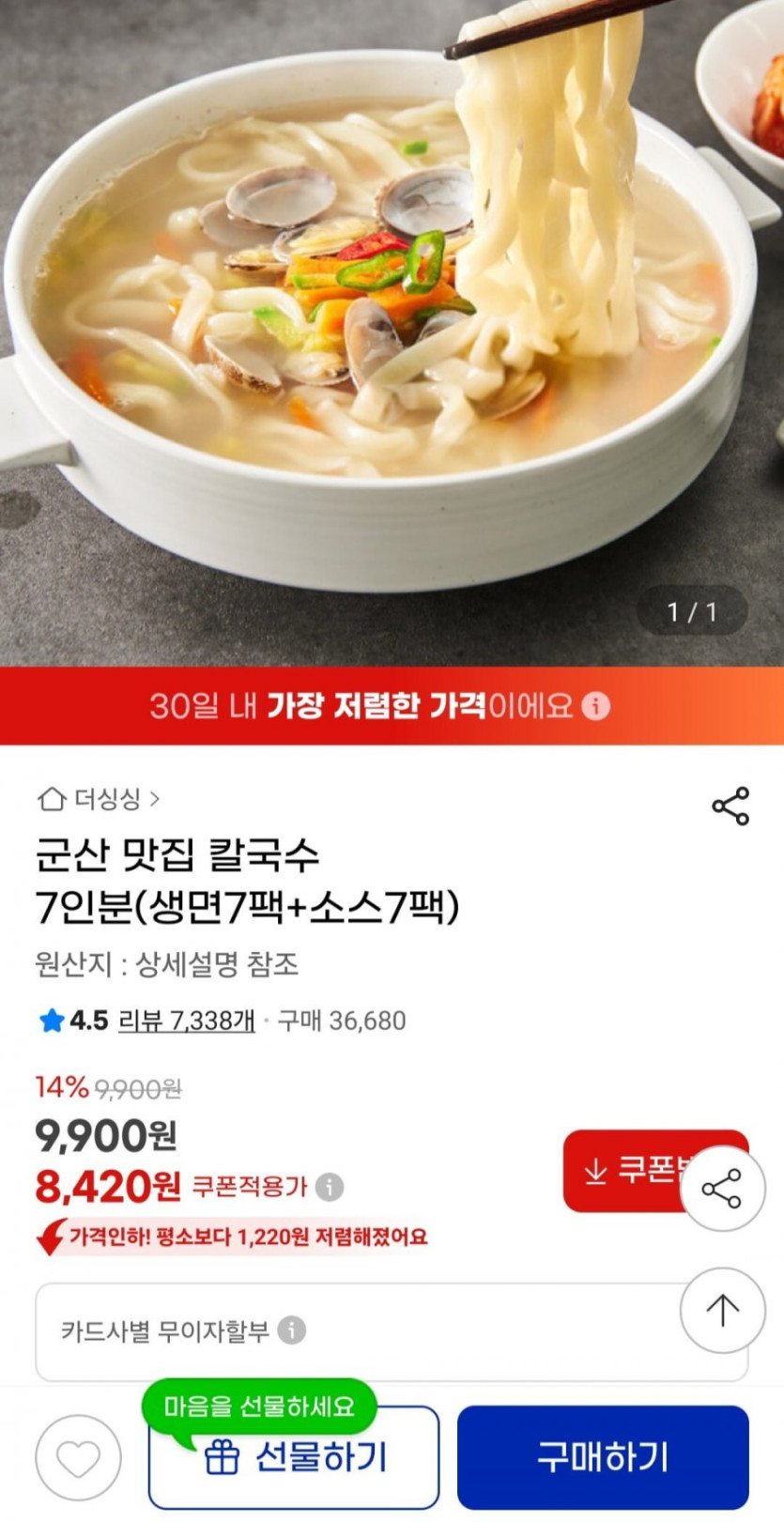Screen dimensions: 784x1522
Task: Buy now with 구매하기 button
Action: click(603, 1457)
